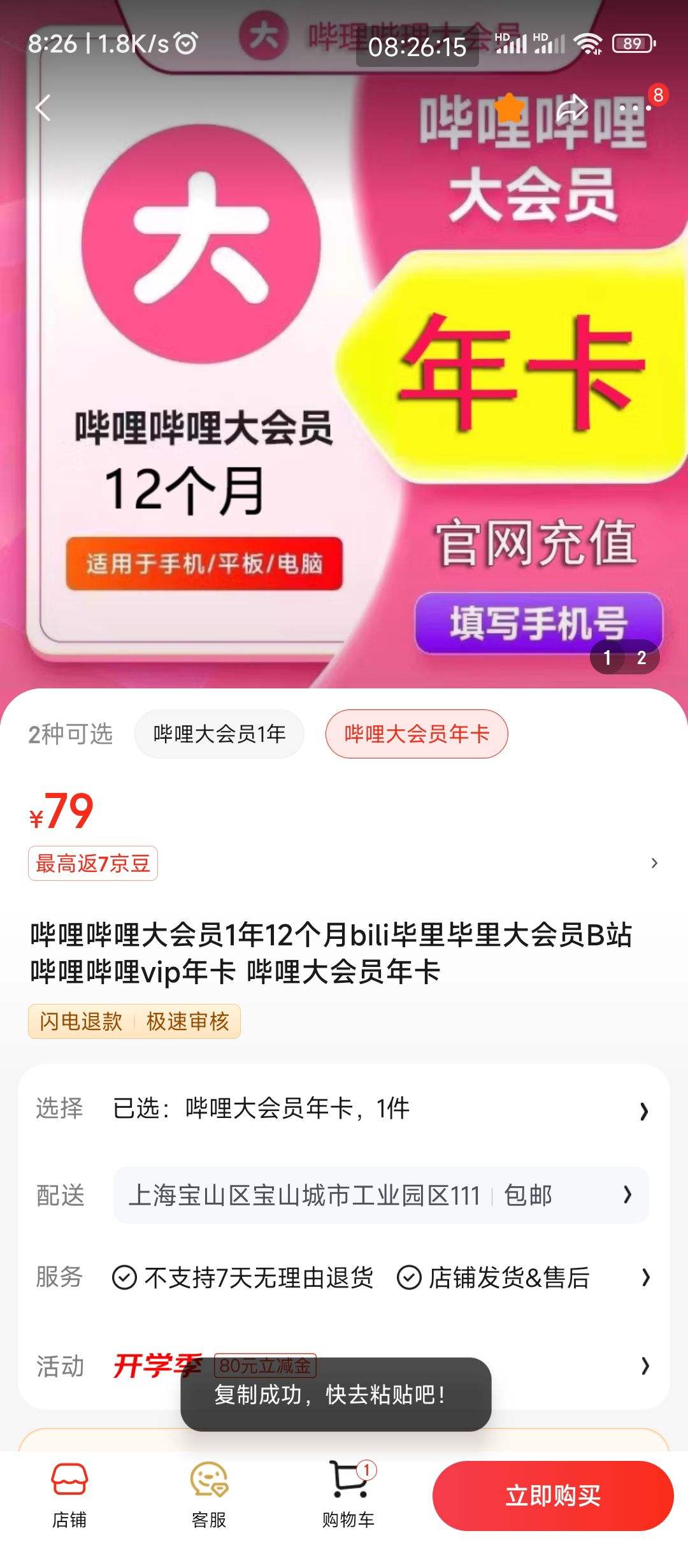Share this product
This screenshot has height=1568, width=688.
tap(571, 108)
